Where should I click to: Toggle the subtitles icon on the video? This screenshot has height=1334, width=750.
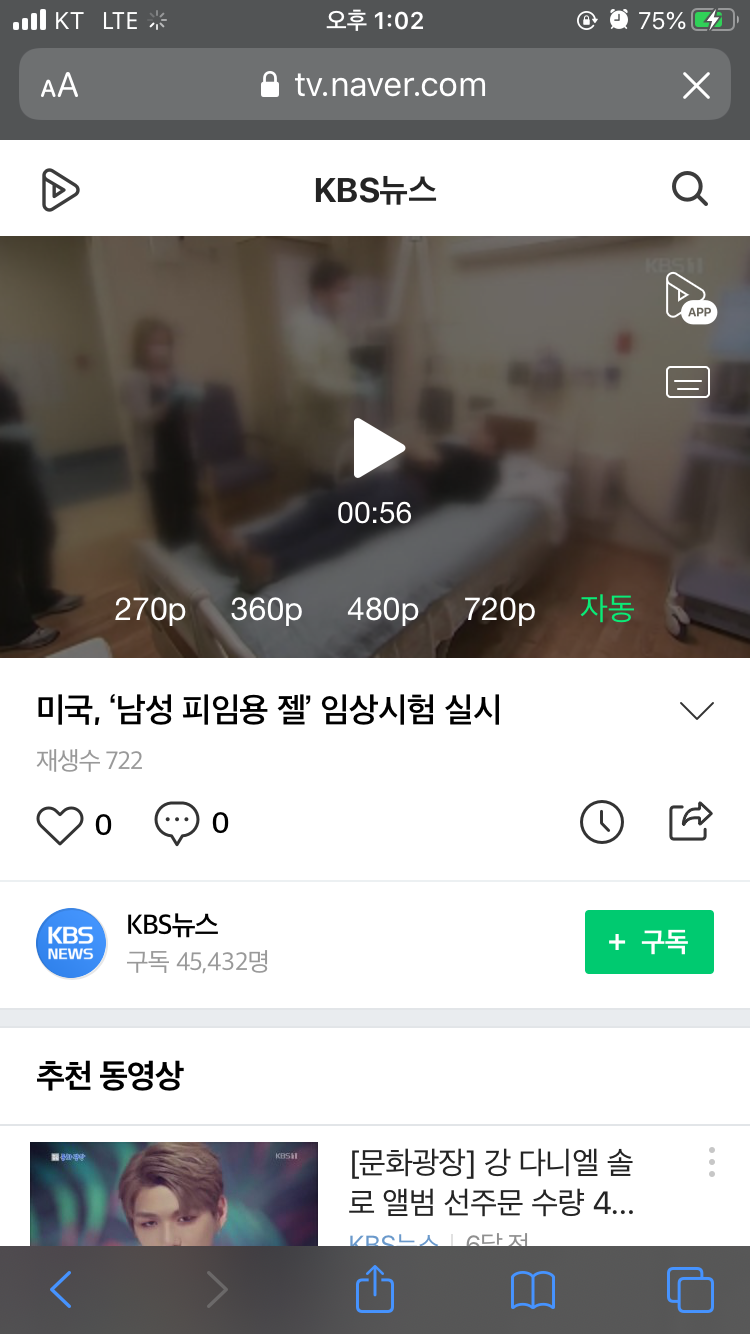(x=688, y=382)
